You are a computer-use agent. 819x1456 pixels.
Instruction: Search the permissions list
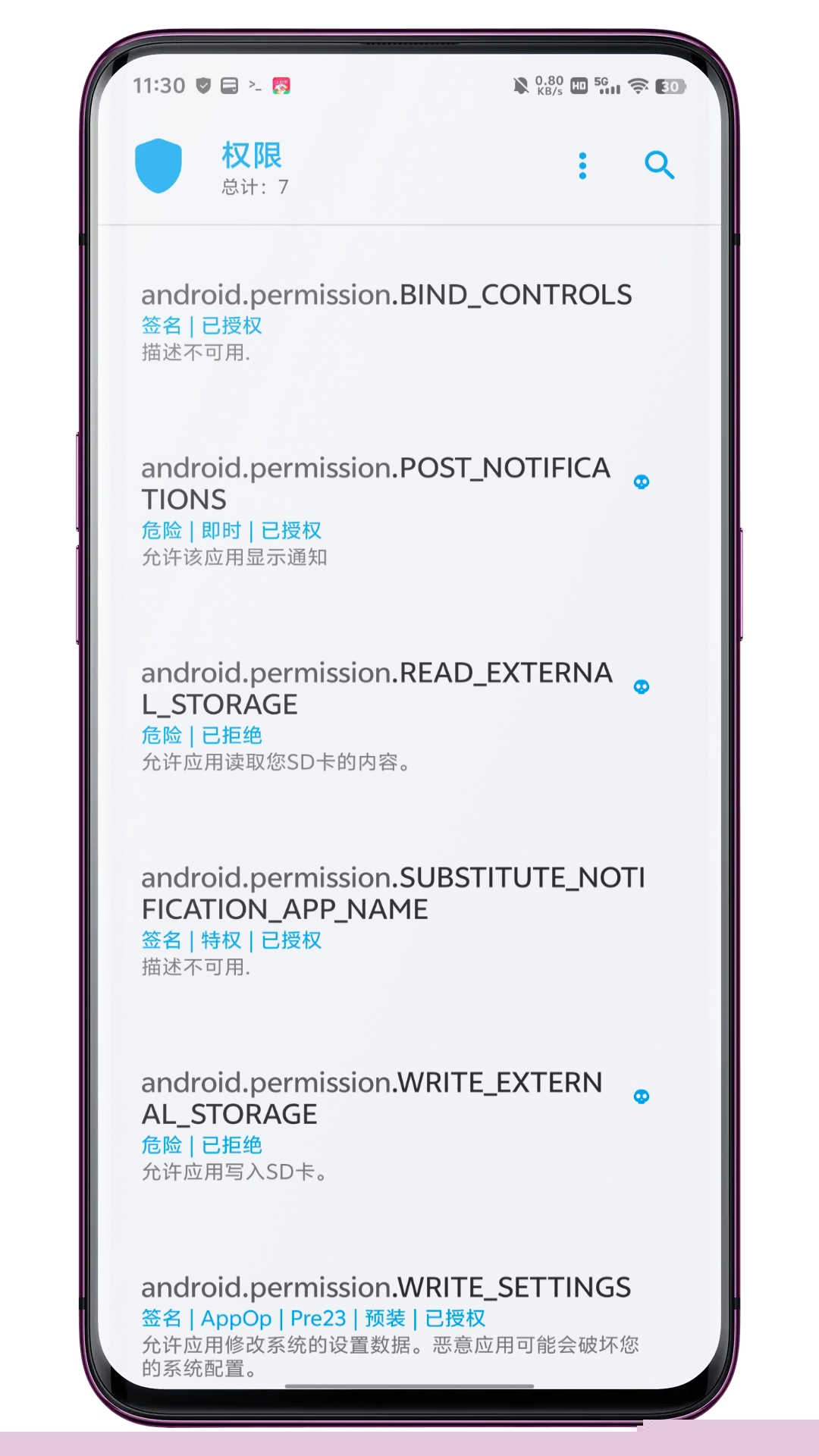tap(659, 165)
